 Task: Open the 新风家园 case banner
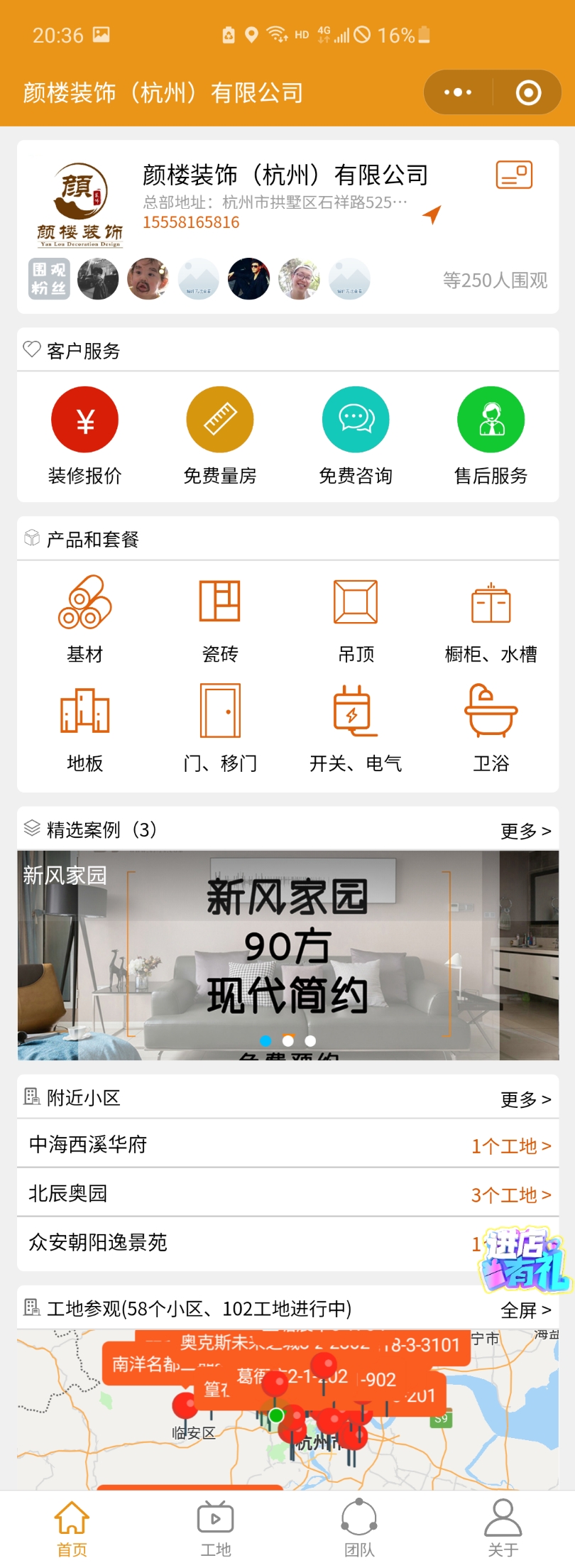click(x=287, y=954)
